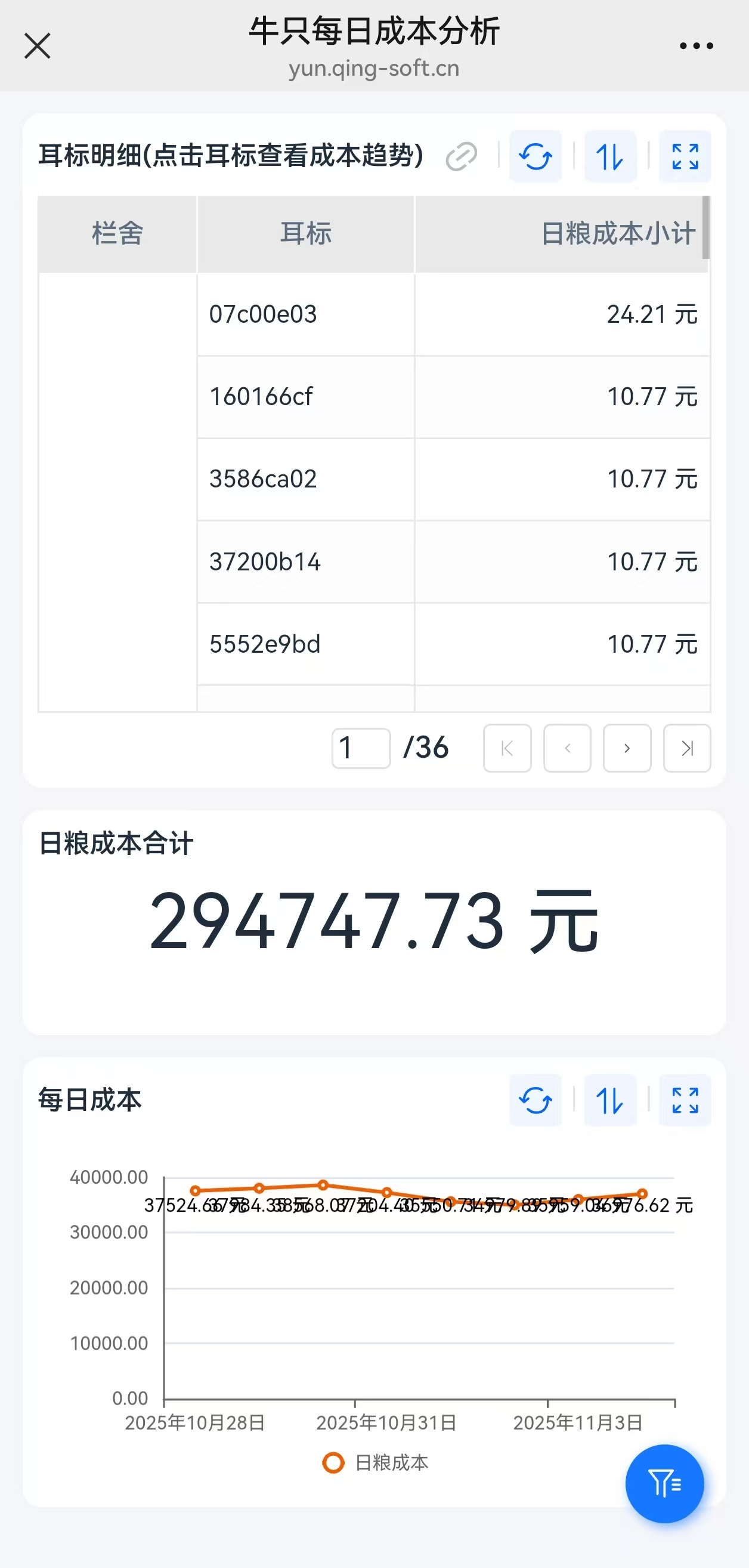Expand 耳标明细 table to fullscreen
This screenshot has width=749, height=1568.
685,156
